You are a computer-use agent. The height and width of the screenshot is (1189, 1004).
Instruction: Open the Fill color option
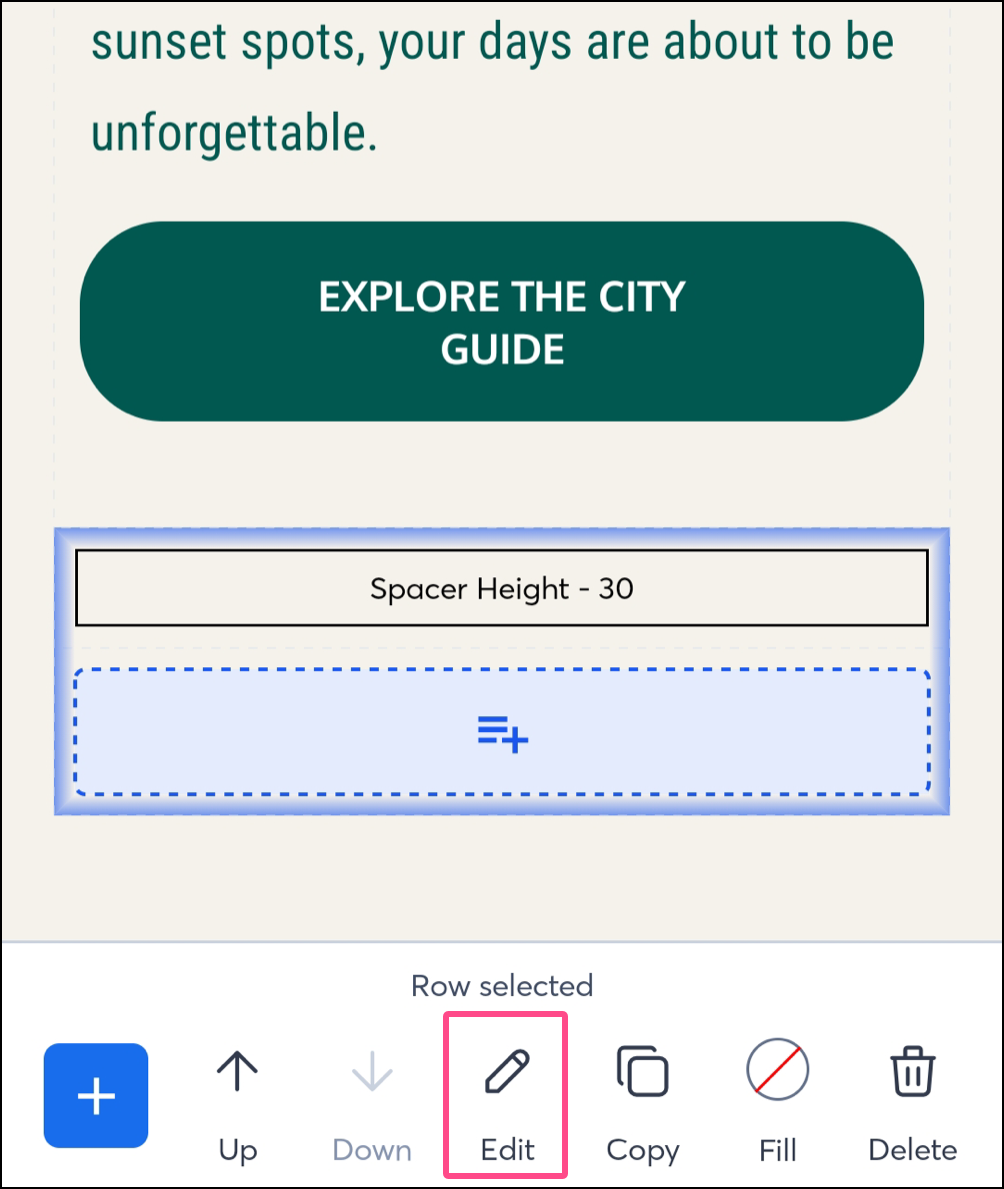click(x=777, y=1095)
